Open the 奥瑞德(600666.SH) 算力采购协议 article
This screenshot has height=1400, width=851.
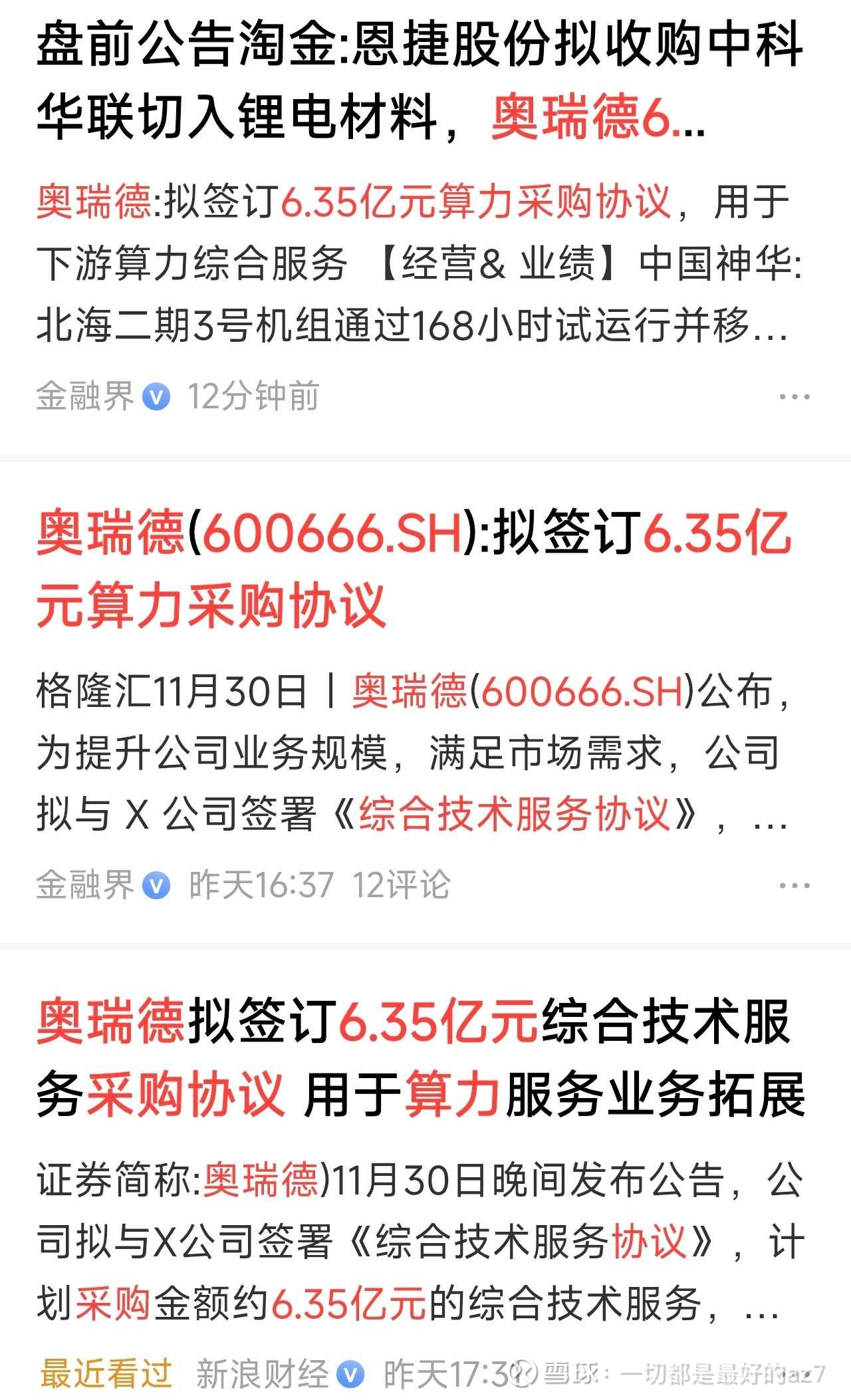pos(412,569)
